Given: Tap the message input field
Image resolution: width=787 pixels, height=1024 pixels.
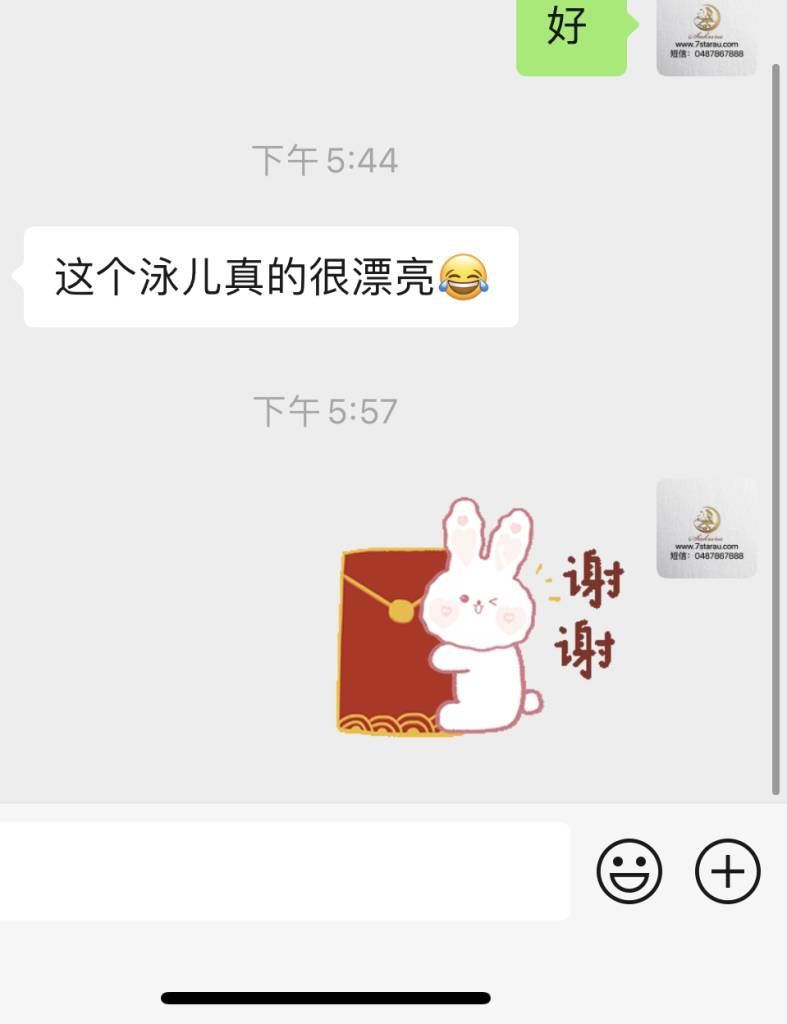Looking at the screenshot, I should pos(285,871).
